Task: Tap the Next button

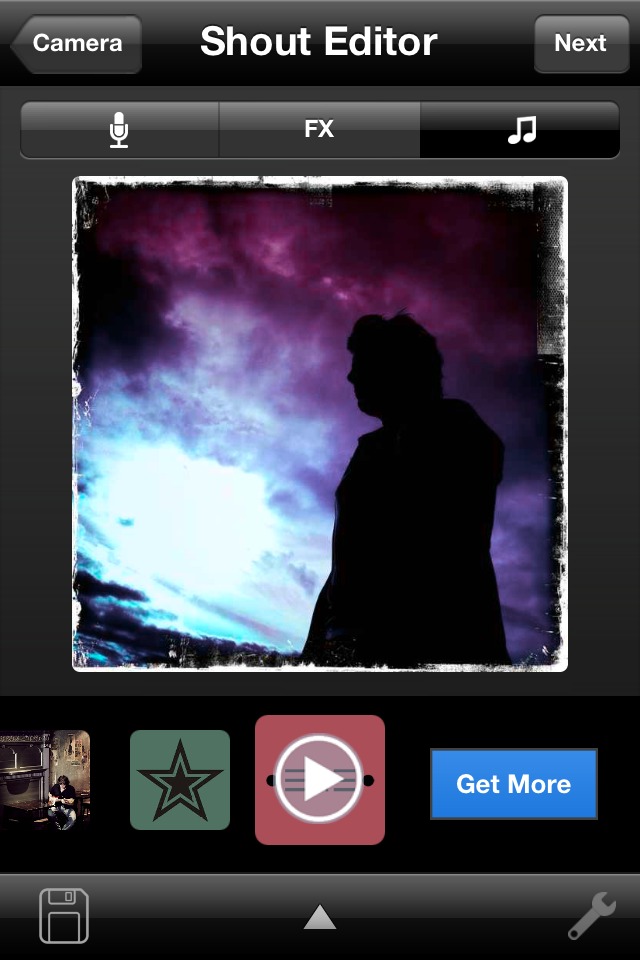Action: [x=580, y=44]
